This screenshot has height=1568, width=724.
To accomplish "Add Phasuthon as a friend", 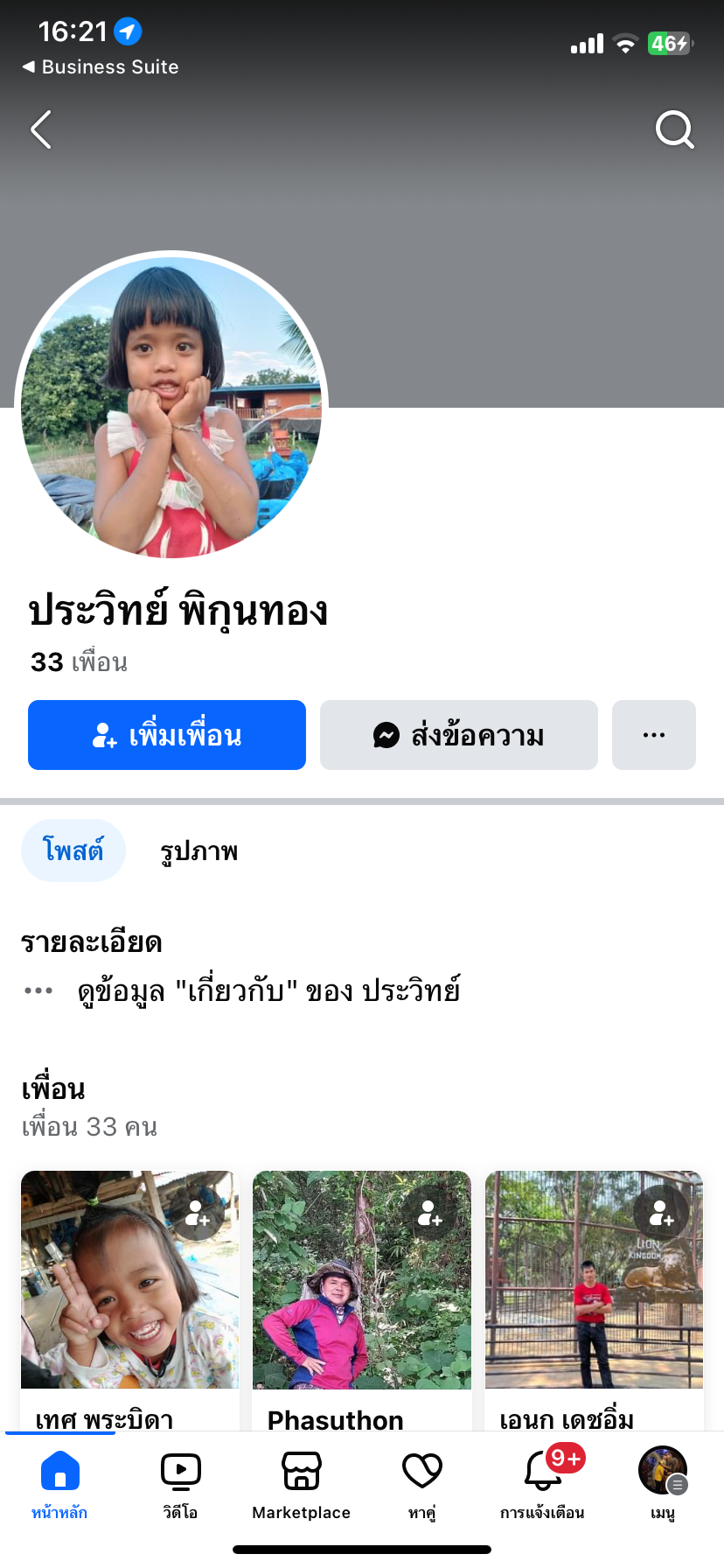I will coord(430,1214).
